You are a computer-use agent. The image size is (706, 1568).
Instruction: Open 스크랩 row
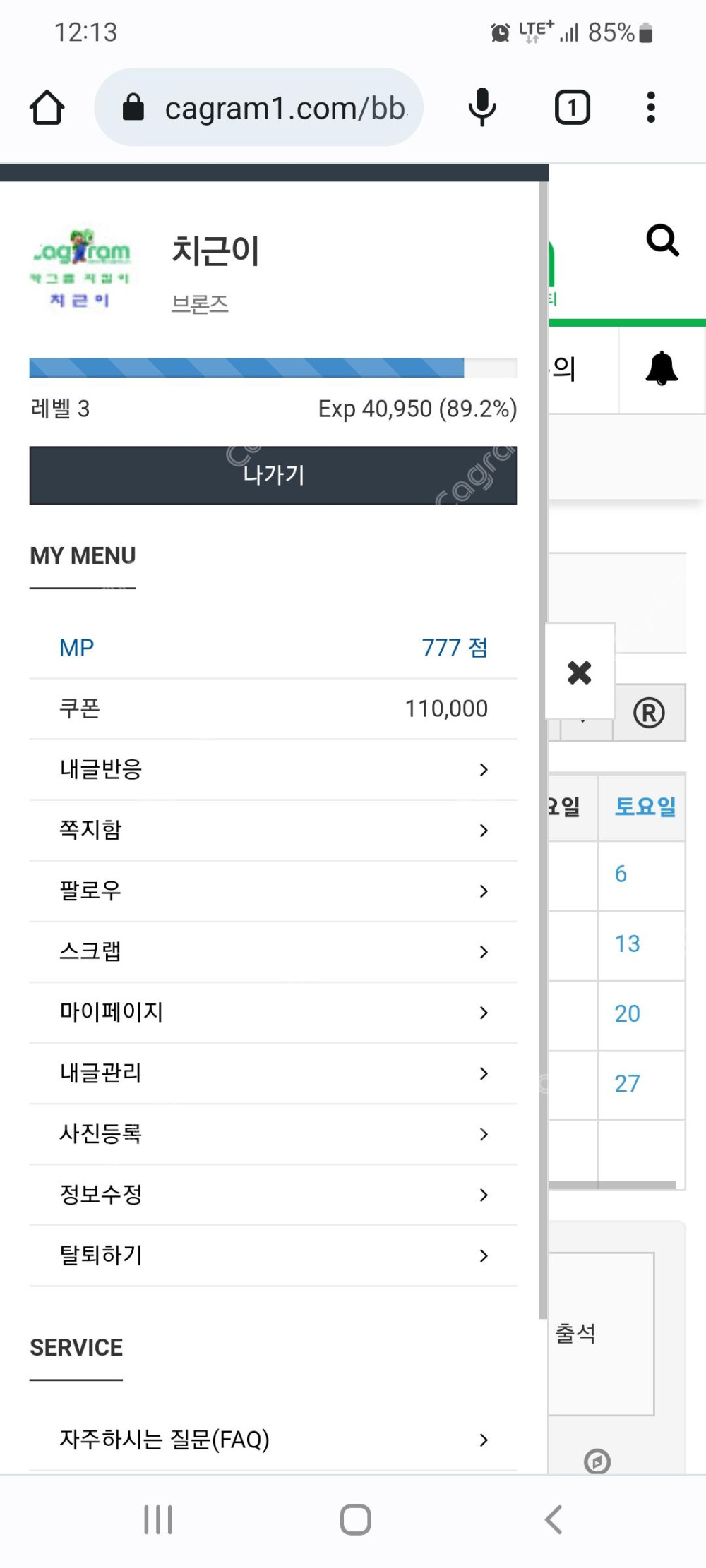(x=273, y=951)
